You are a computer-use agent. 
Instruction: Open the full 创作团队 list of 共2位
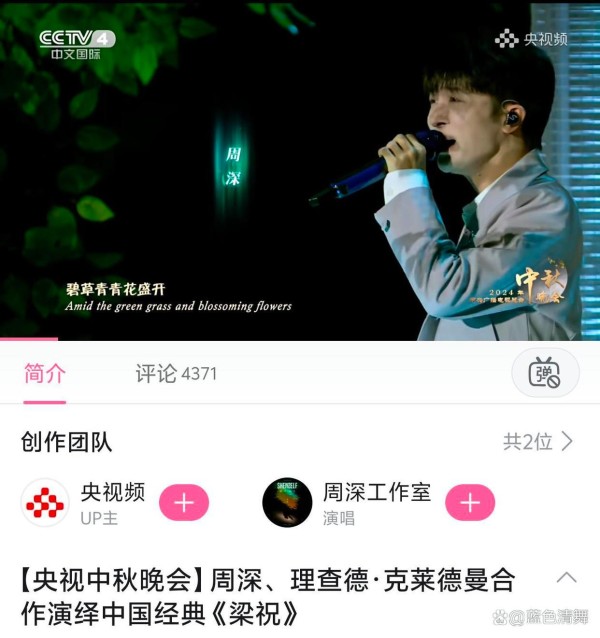(x=538, y=441)
